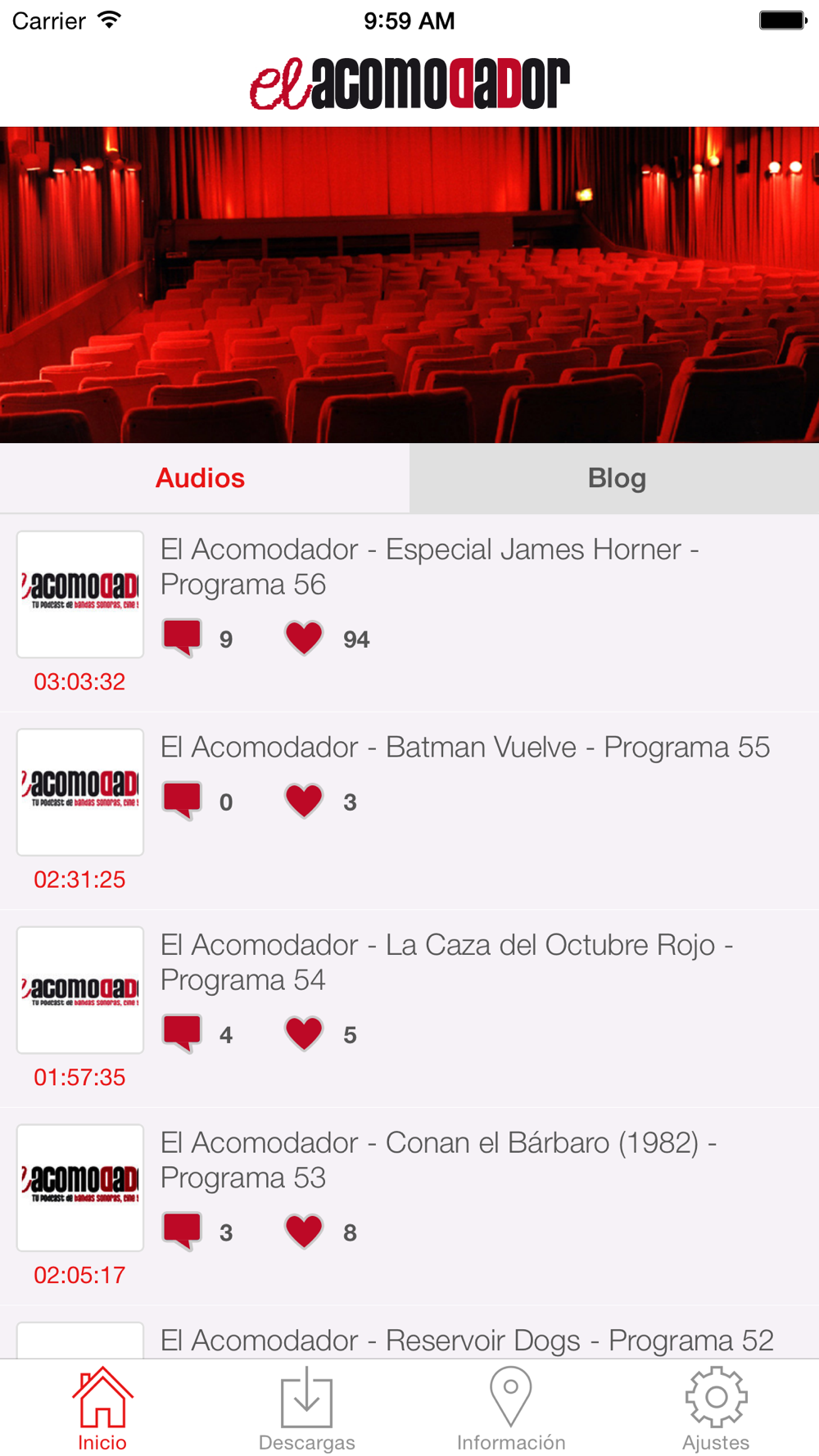View comments on Batman Vuelve episode

coord(182,801)
